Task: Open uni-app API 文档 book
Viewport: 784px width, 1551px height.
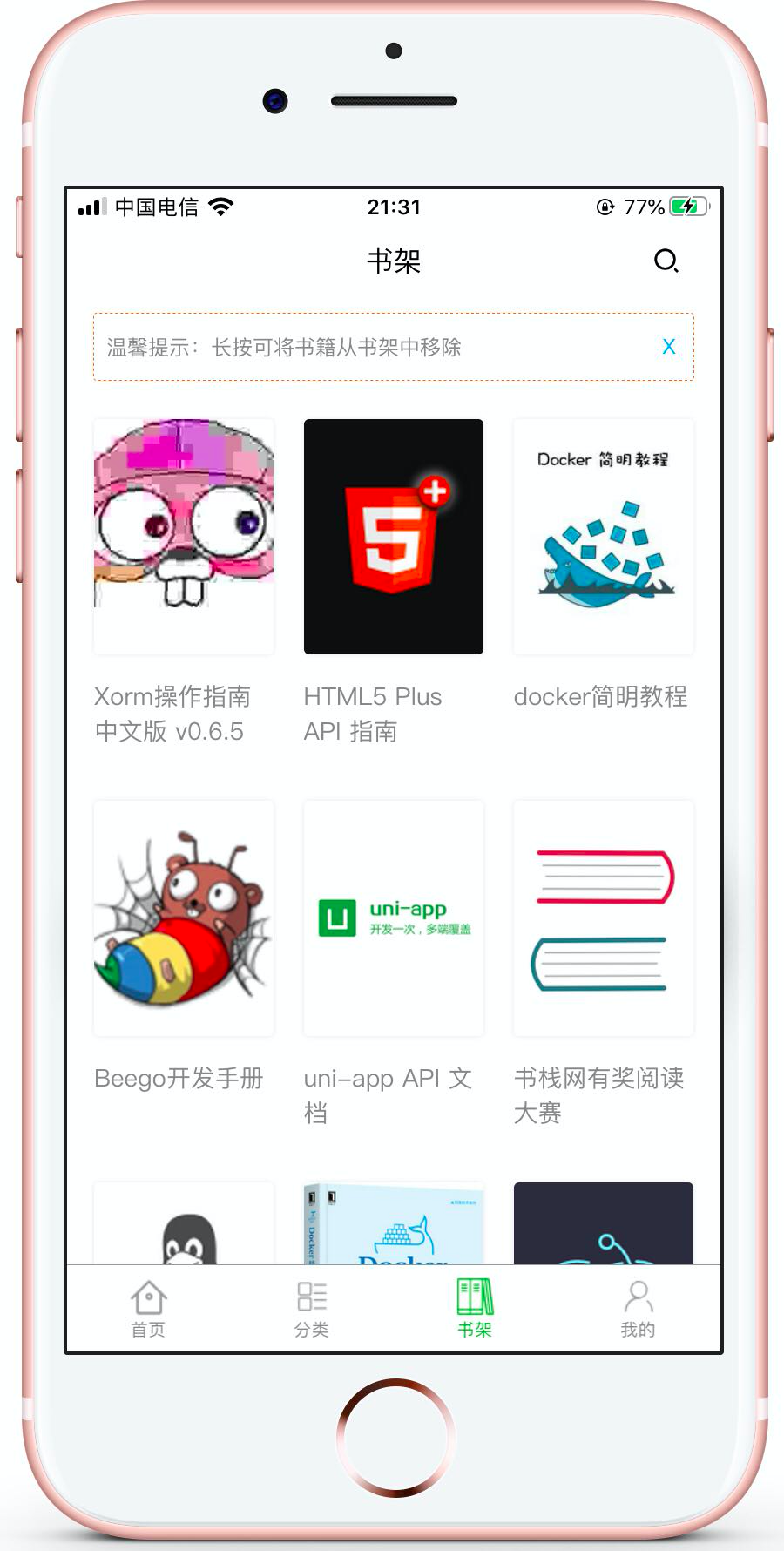Action: coord(394,918)
